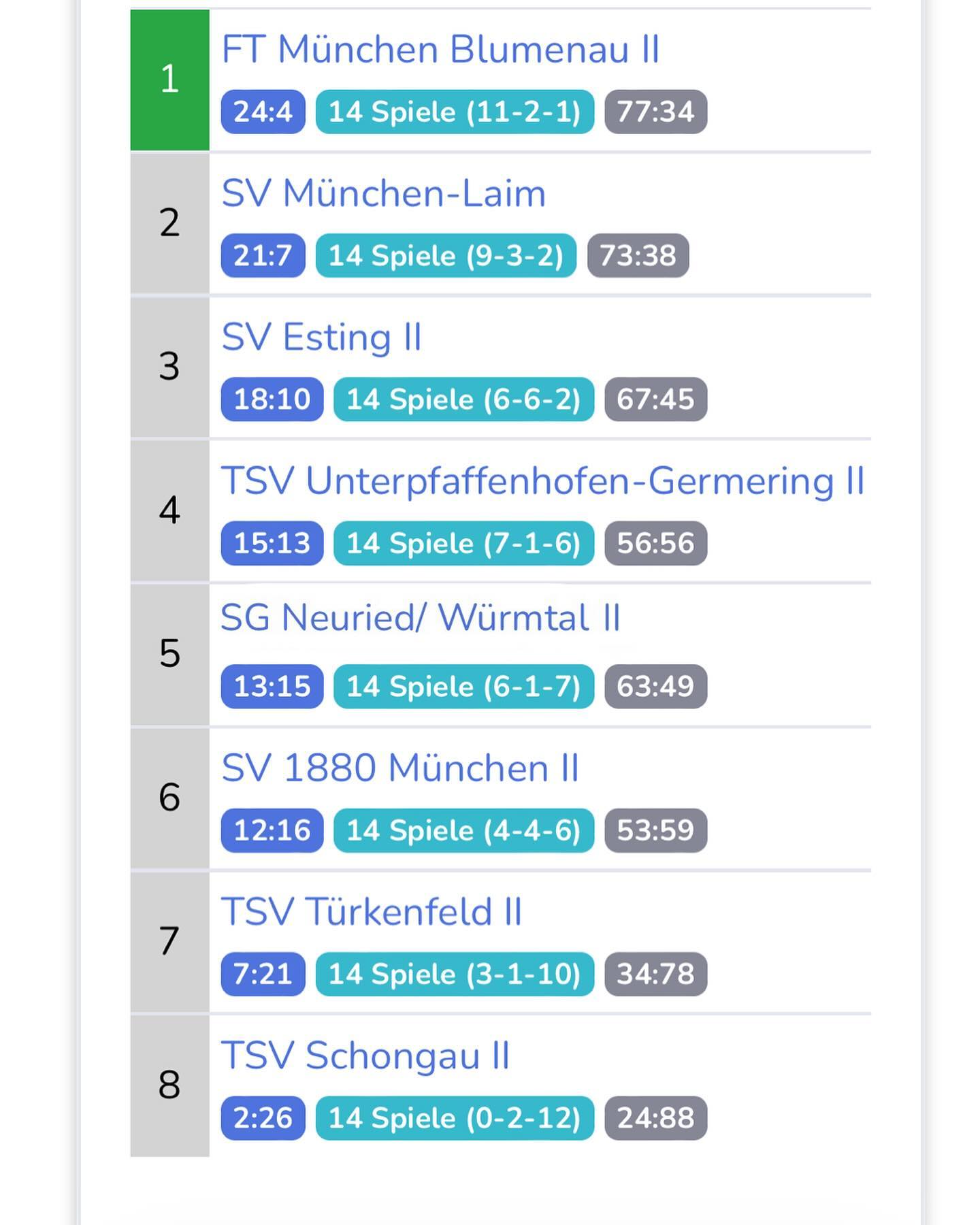View SV Esting II team details
Viewport: 980px width, 1225px height.
321,338
